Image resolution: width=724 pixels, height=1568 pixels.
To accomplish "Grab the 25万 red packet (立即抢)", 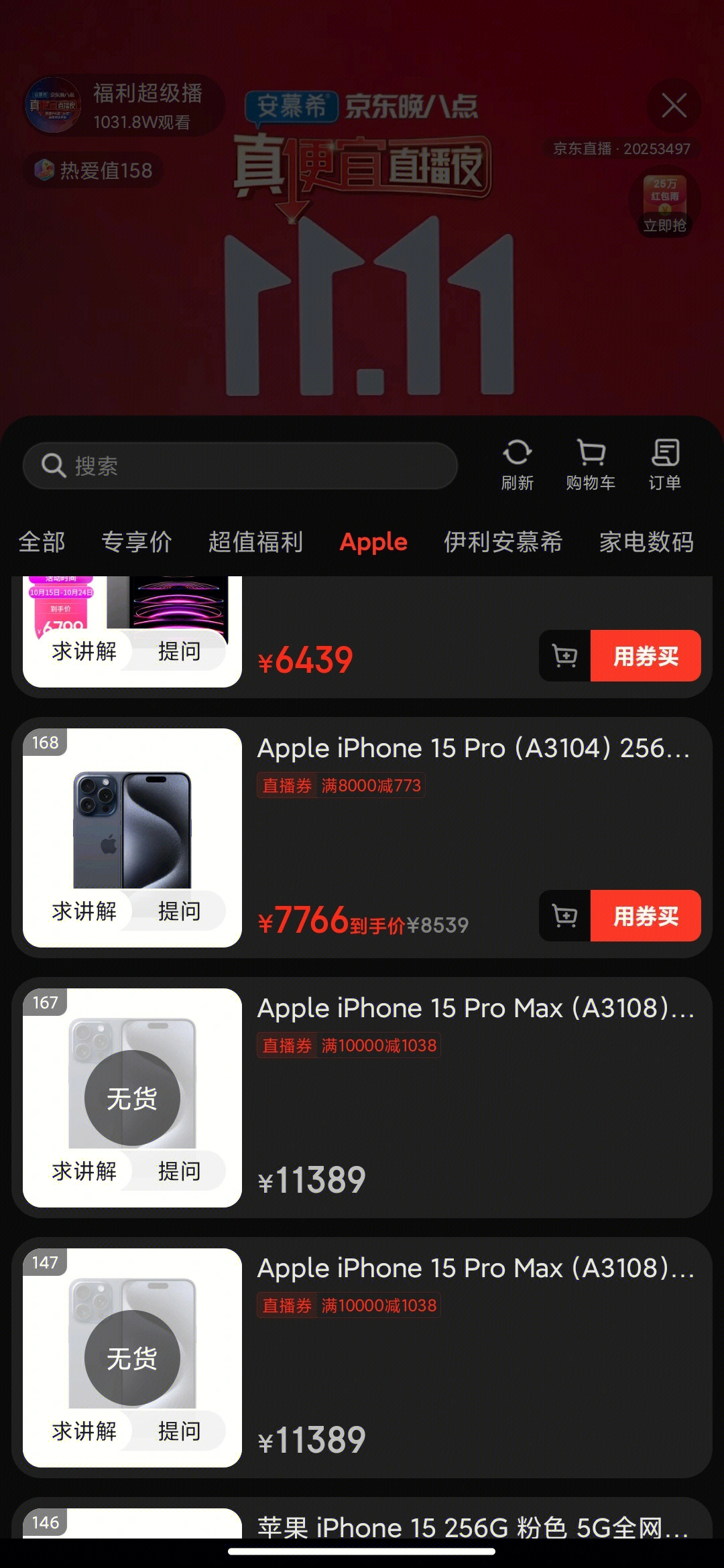I will [x=664, y=203].
